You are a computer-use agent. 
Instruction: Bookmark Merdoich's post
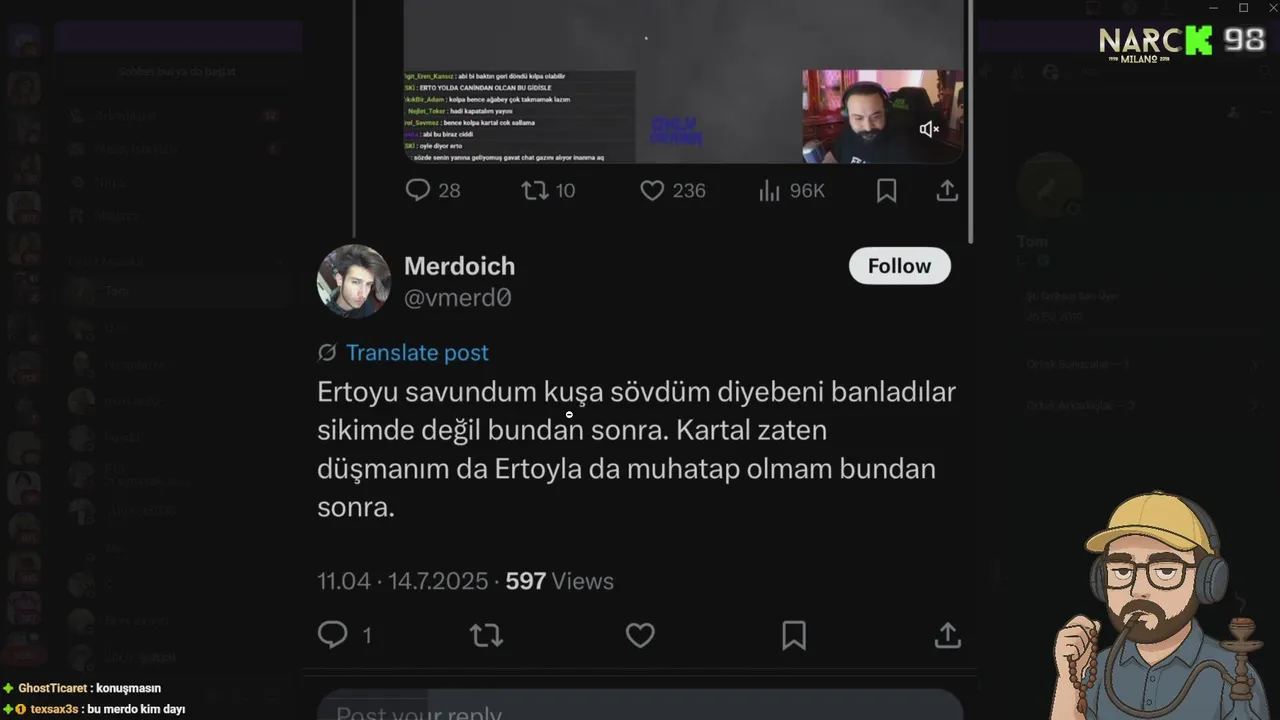pos(794,635)
